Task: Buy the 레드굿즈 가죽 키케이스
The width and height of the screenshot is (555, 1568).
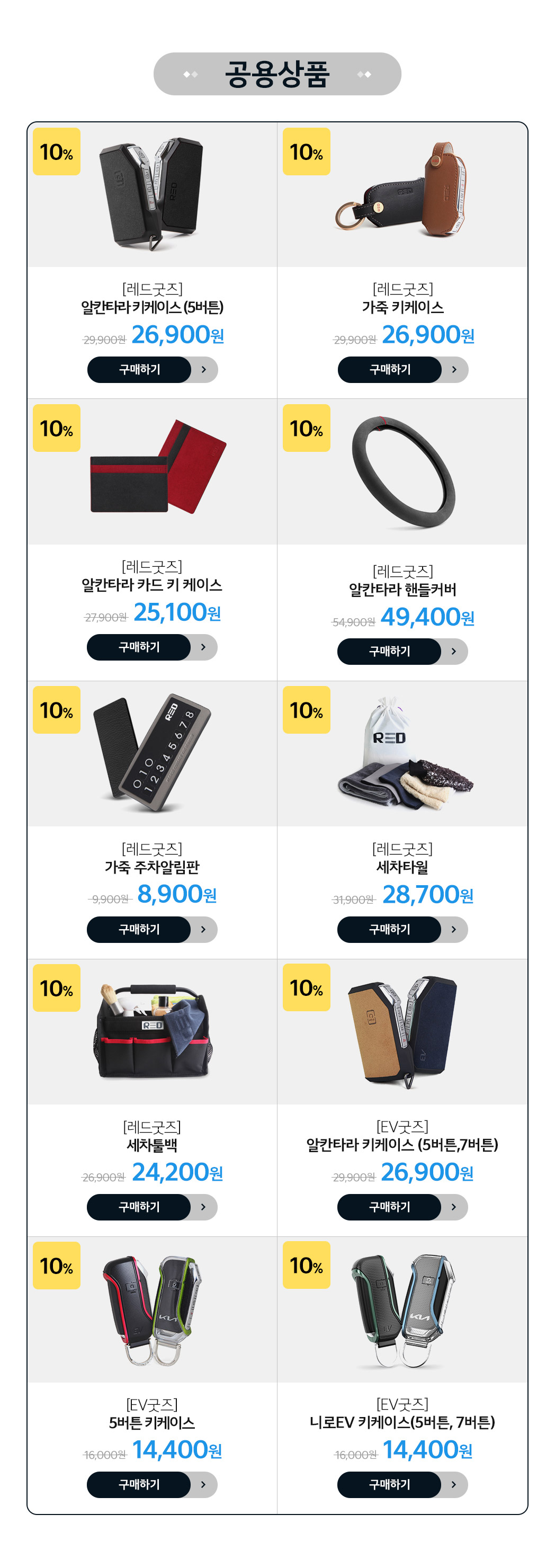Action: click(402, 369)
